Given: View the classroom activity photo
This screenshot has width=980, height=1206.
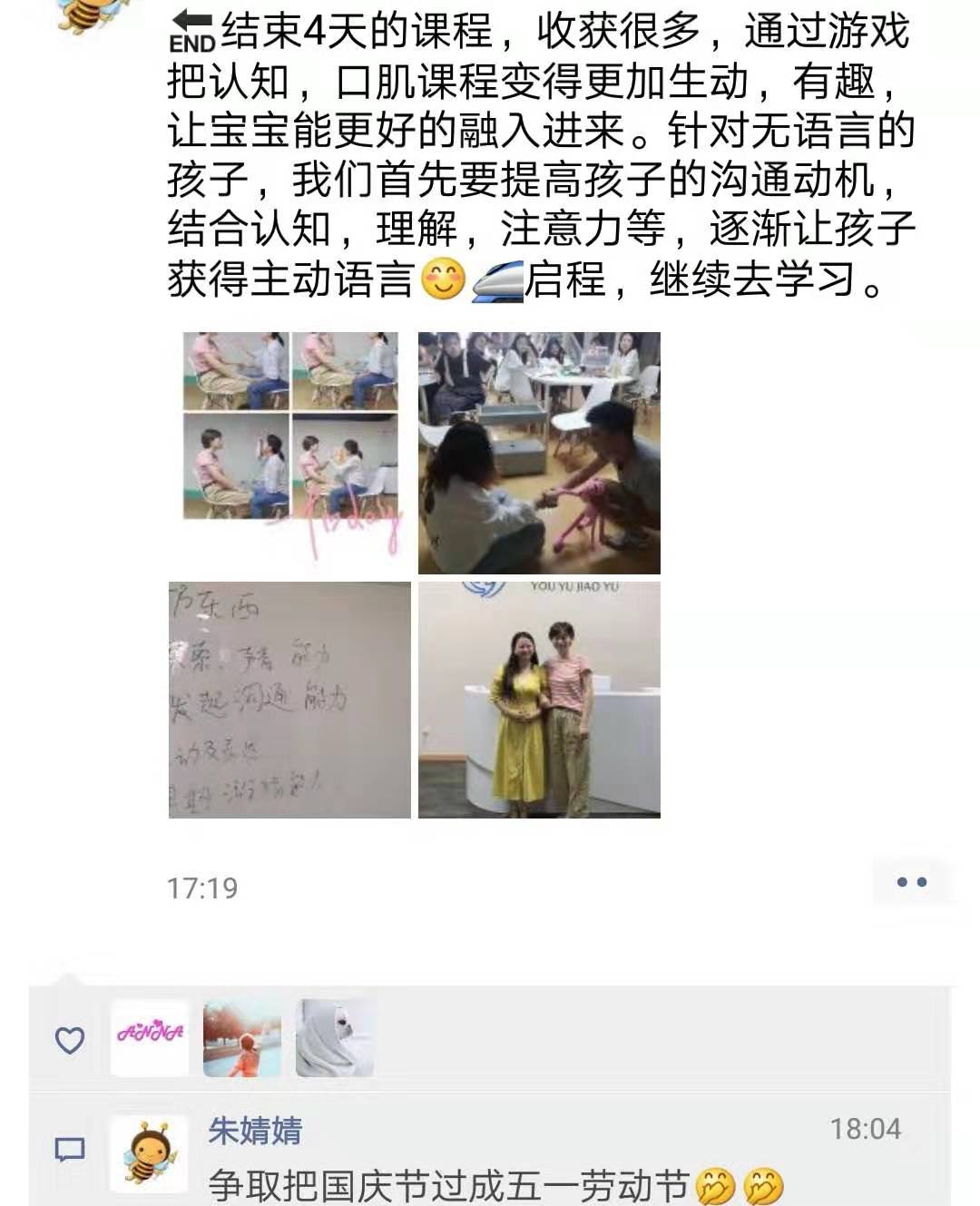Looking at the screenshot, I should pos(539,453).
